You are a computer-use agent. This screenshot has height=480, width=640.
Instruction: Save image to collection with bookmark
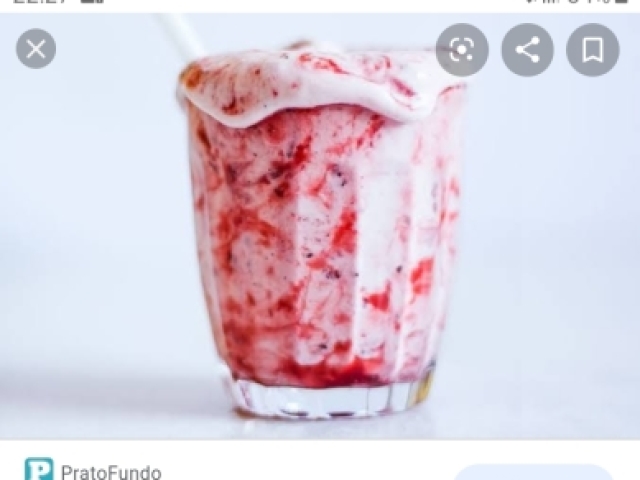[593, 50]
